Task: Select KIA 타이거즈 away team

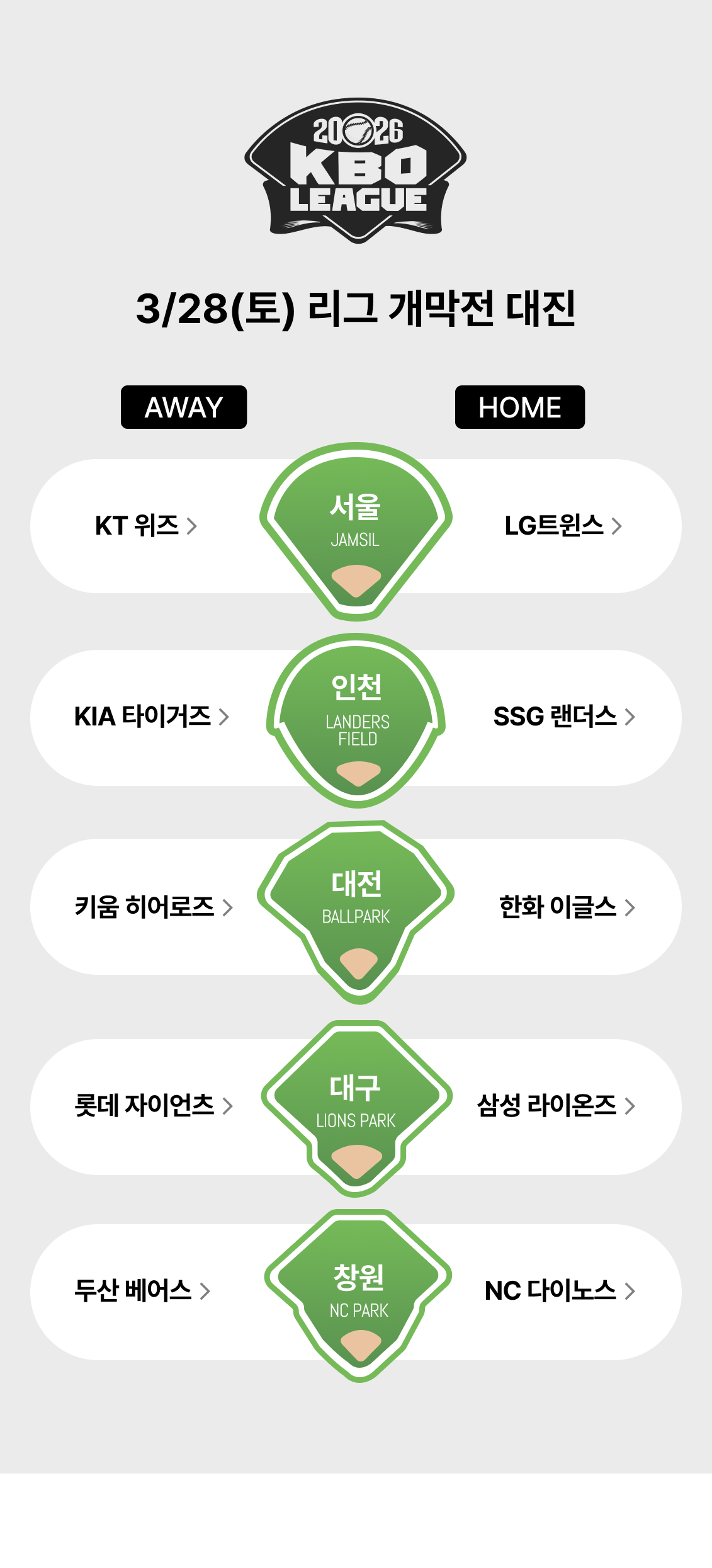Action: pyautogui.click(x=152, y=717)
